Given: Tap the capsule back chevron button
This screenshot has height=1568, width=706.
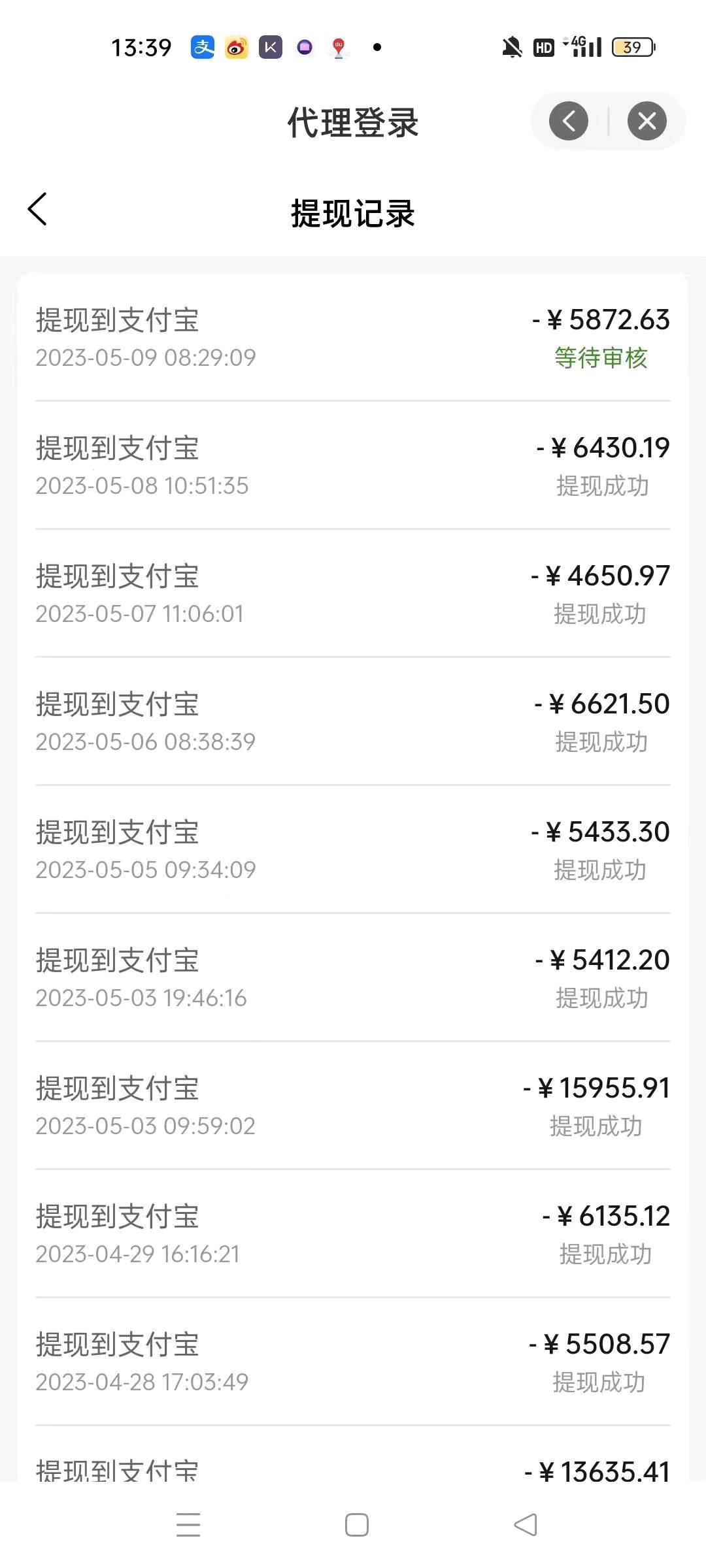Looking at the screenshot, I should tap(569, 121).
